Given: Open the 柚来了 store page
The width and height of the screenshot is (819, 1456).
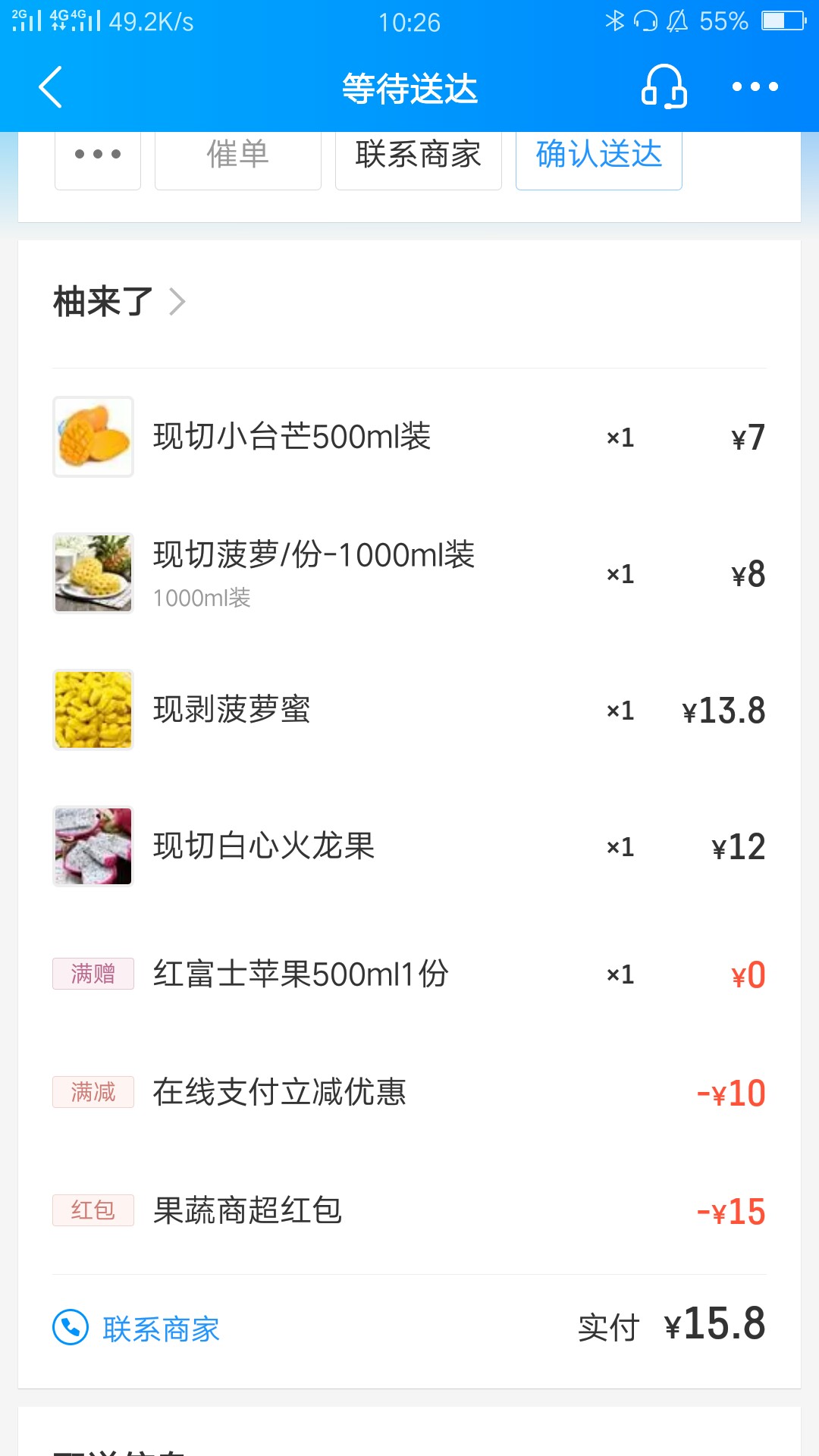Looking at the screenshot, I should click(119, 302).
